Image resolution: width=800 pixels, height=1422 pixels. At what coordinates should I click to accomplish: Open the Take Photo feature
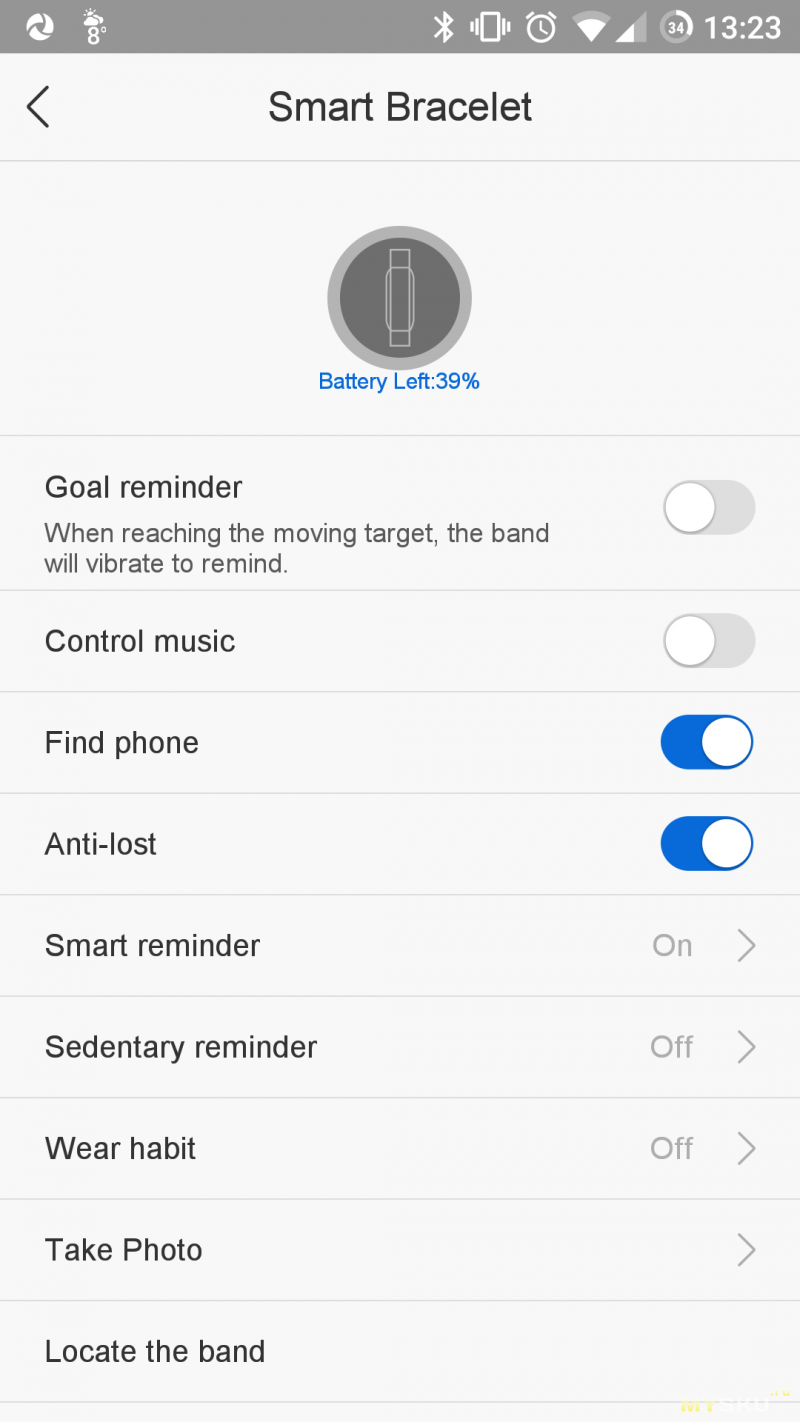400,1250
